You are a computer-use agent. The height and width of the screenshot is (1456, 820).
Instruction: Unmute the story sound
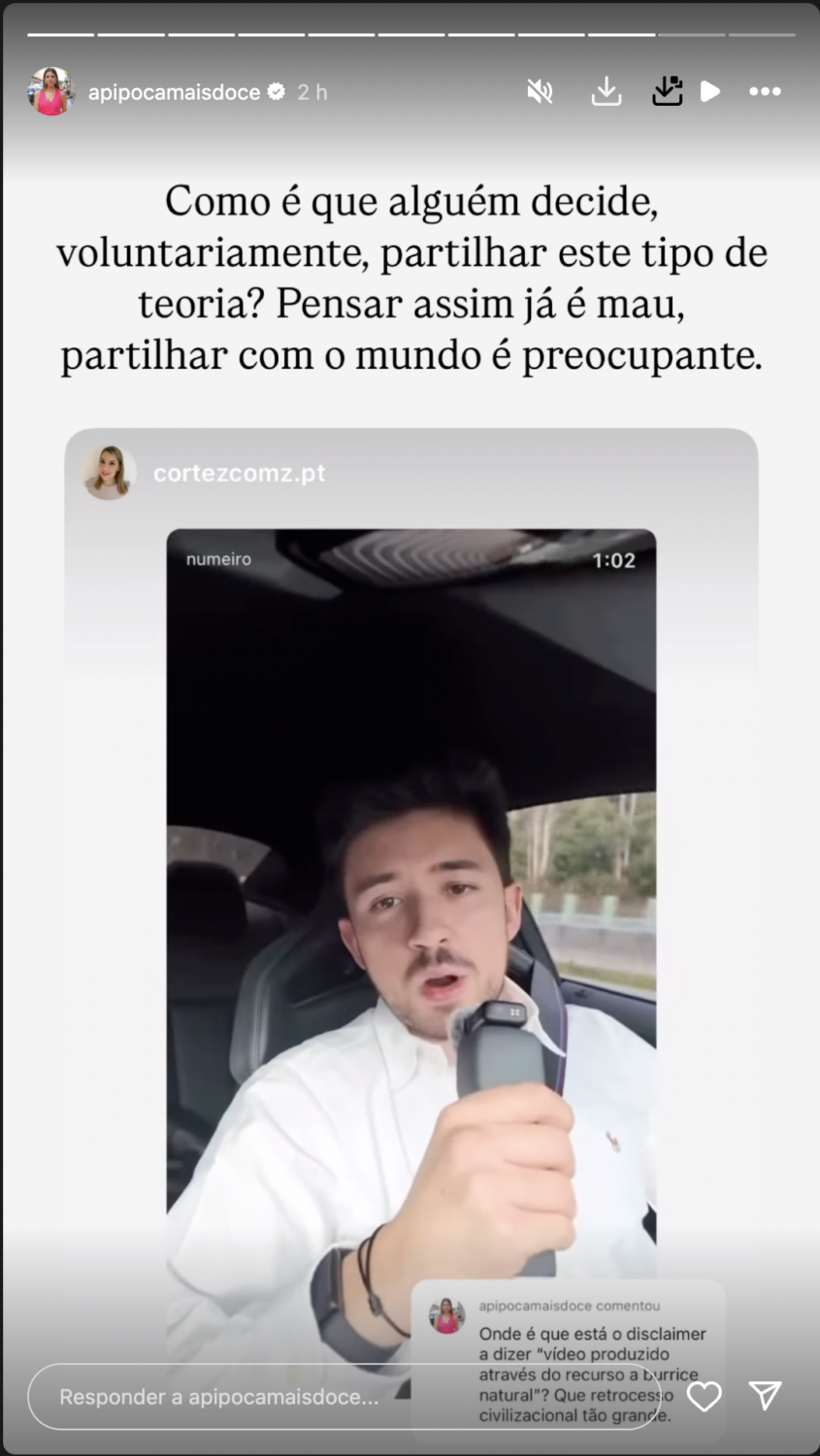pyautogui.click(x=540, y=92)
